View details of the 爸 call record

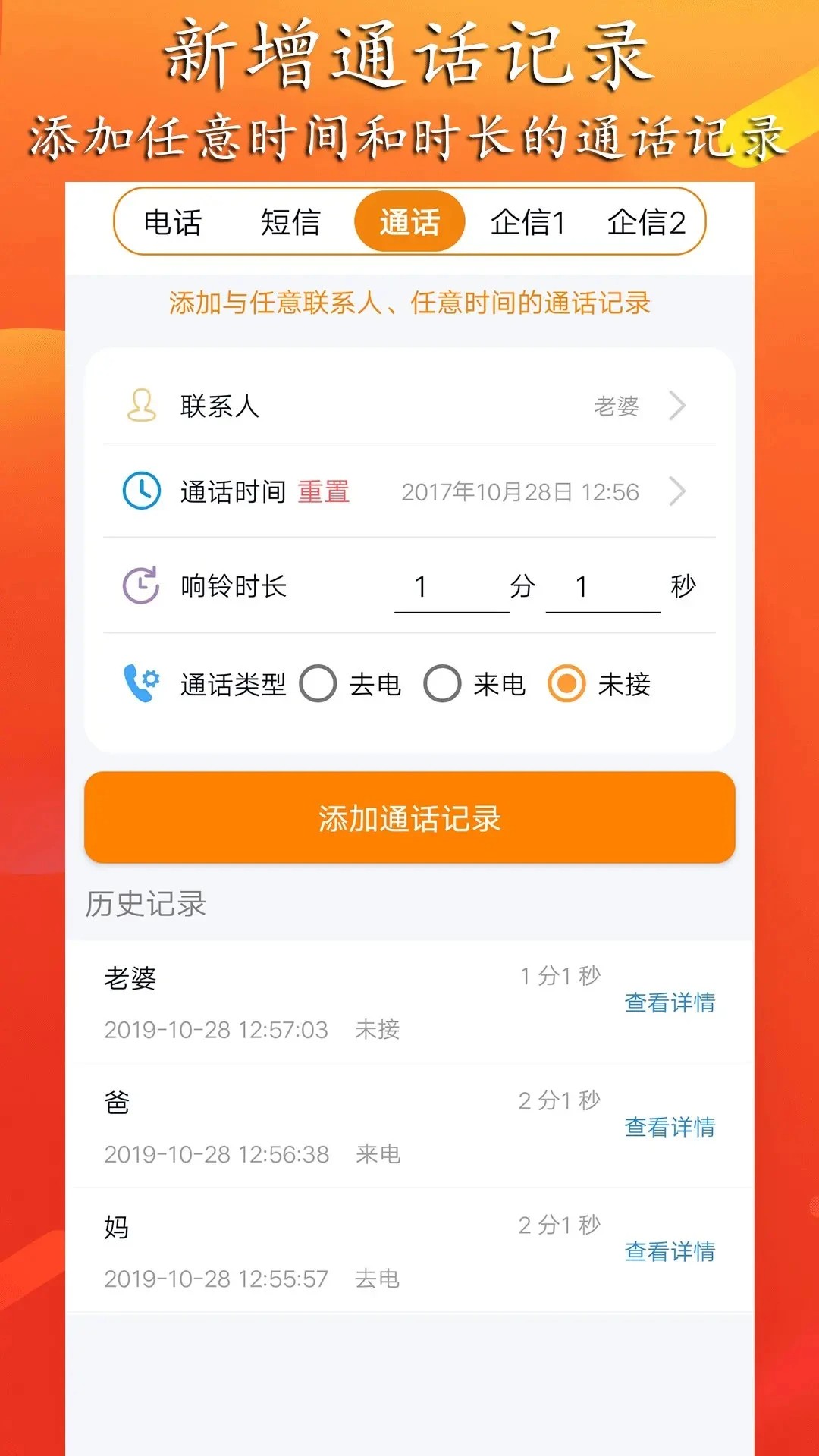point(670,1129)
